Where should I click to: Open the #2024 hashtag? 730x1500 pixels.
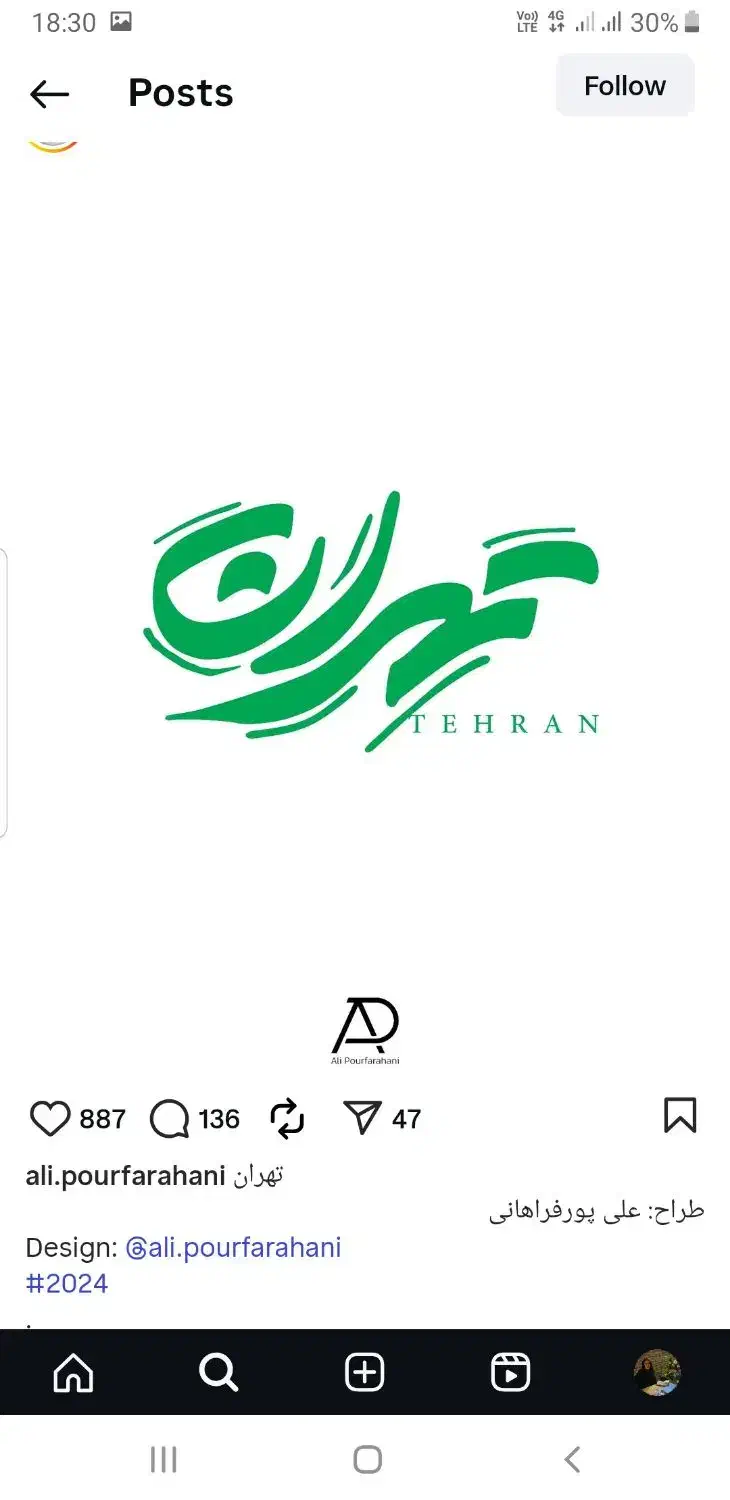67,1284
